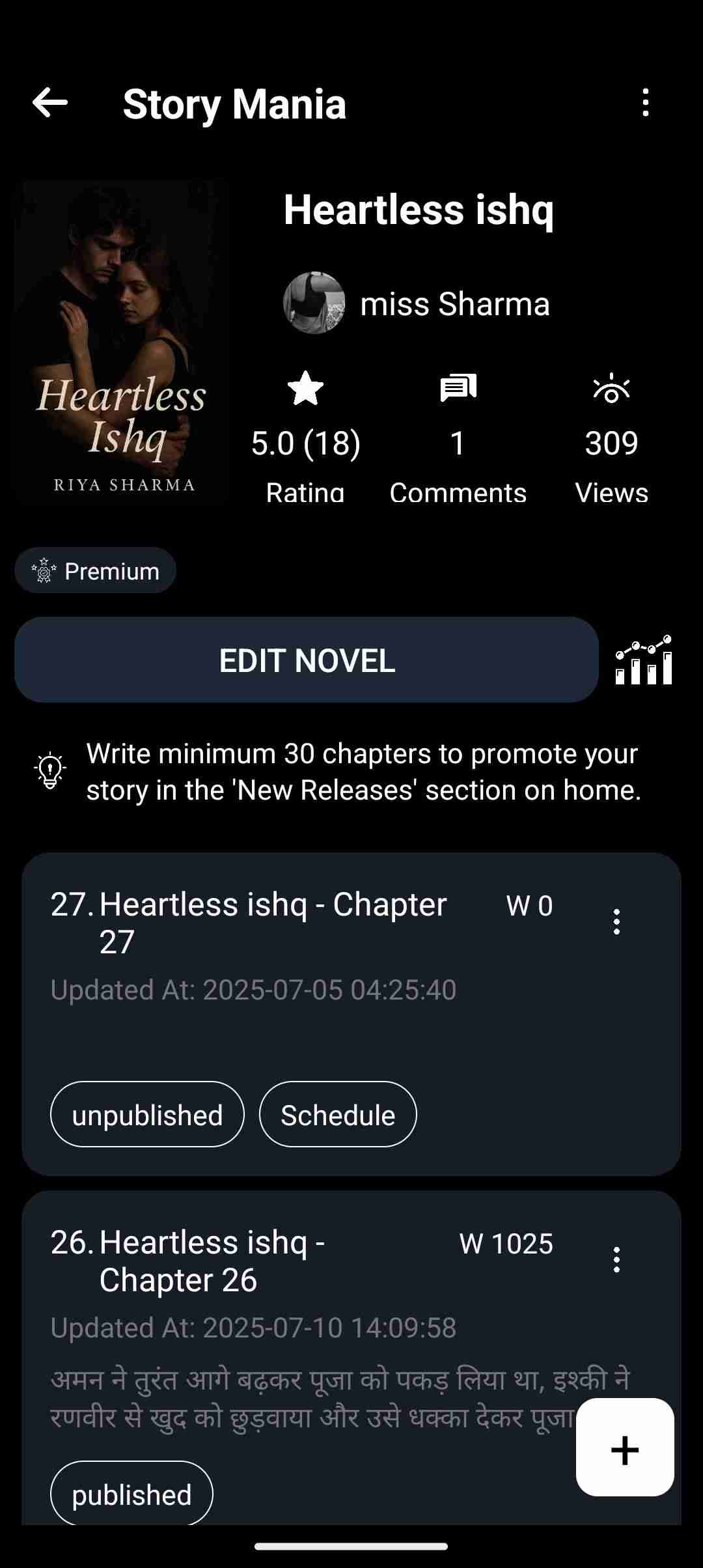Open the Rating details
Image resolution: width=703 pixels, height=1568 pixels.
(305, 440)
